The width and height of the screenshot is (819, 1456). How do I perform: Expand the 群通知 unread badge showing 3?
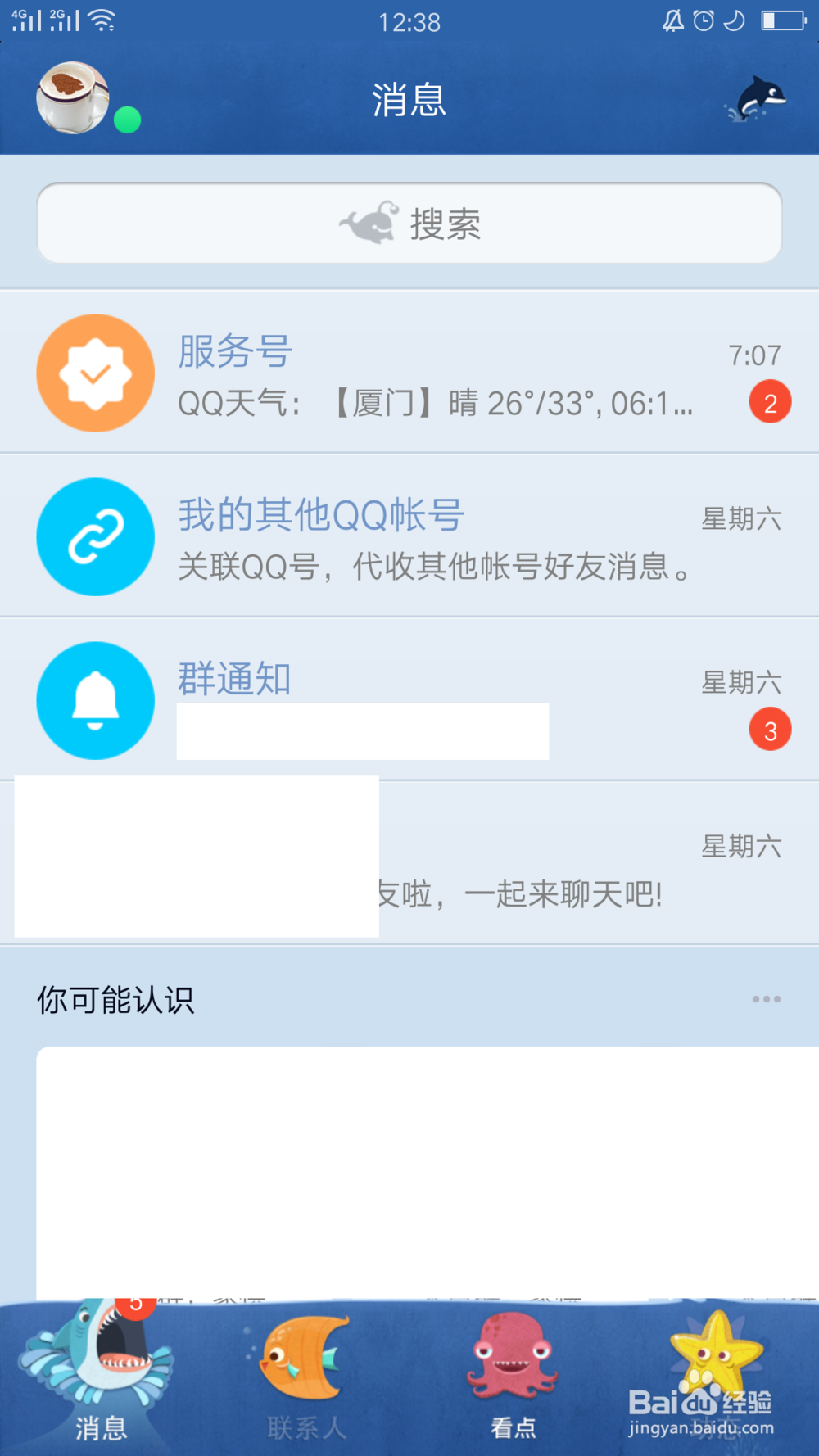769,728
